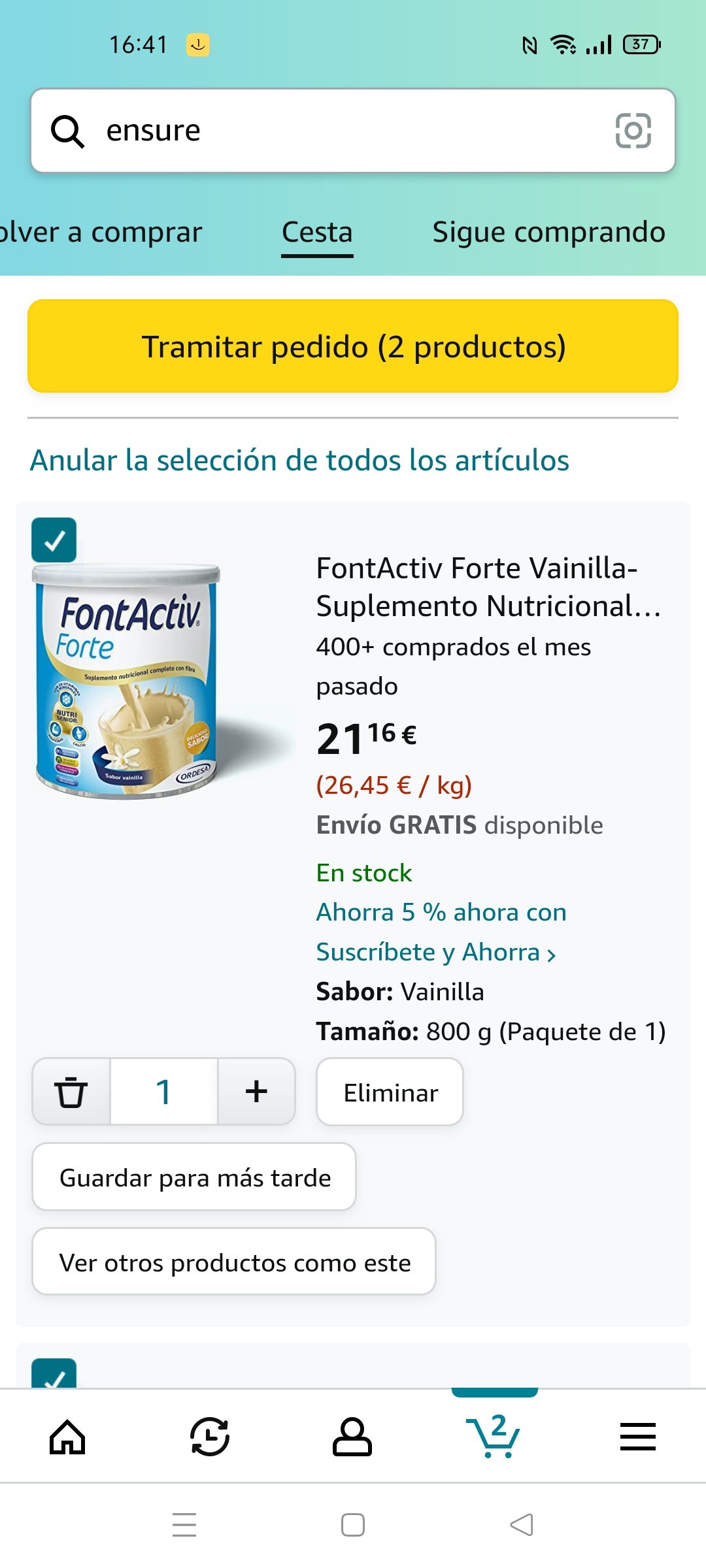
Task: Open the camera lens search icon
Action: 633,131
